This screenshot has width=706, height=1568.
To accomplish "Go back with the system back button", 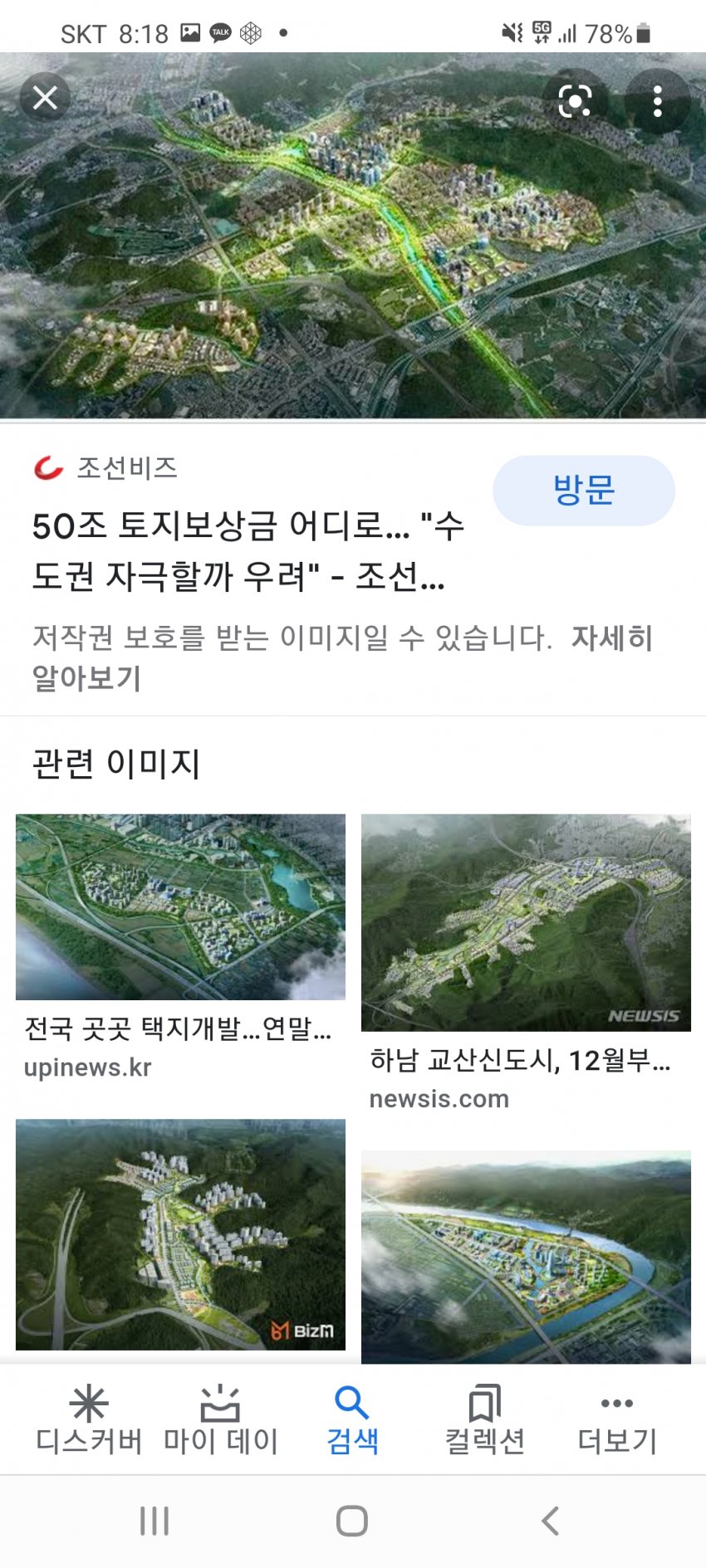I will click(550, 1521).
